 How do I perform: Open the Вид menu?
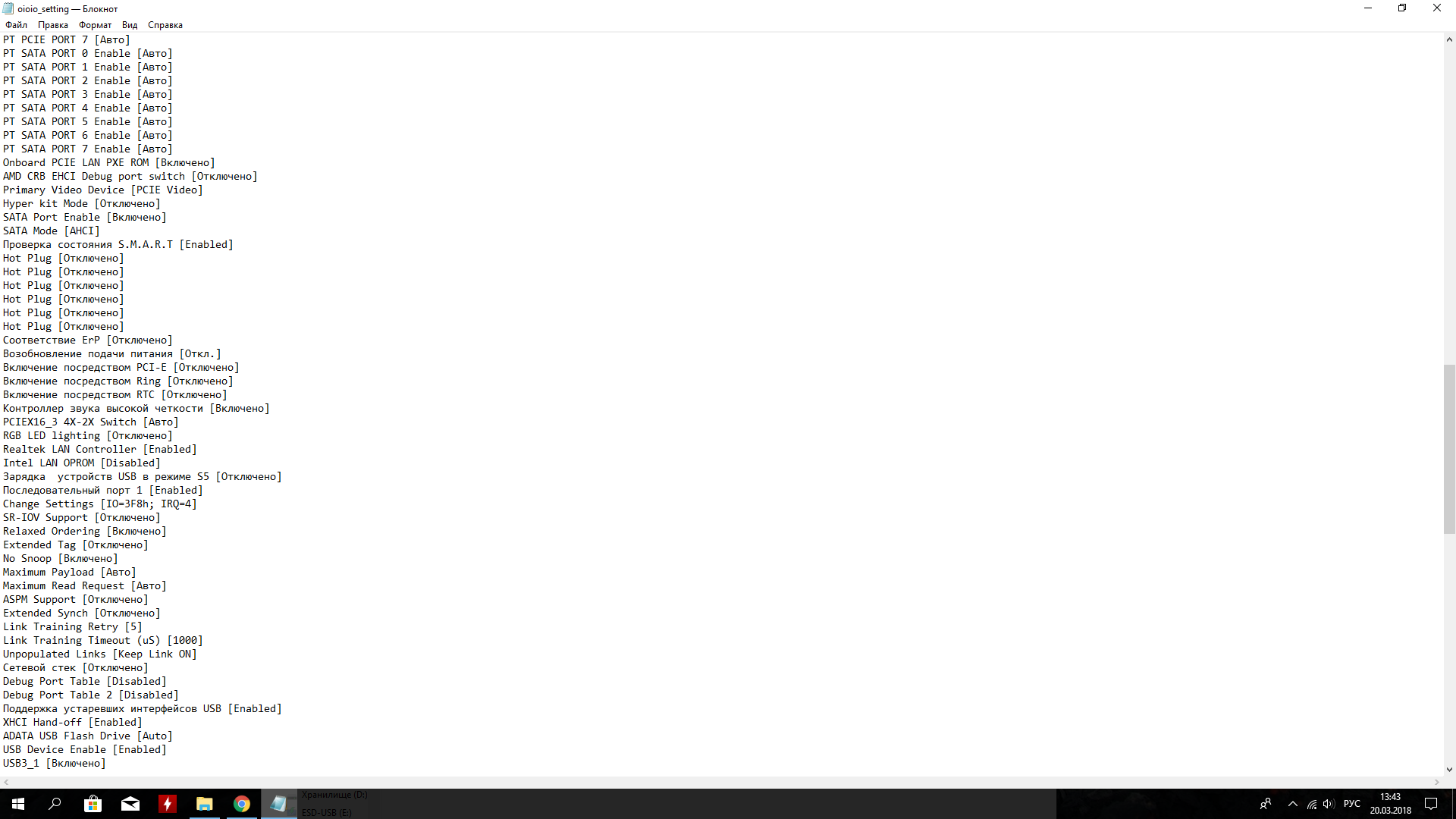pos(130,25)
